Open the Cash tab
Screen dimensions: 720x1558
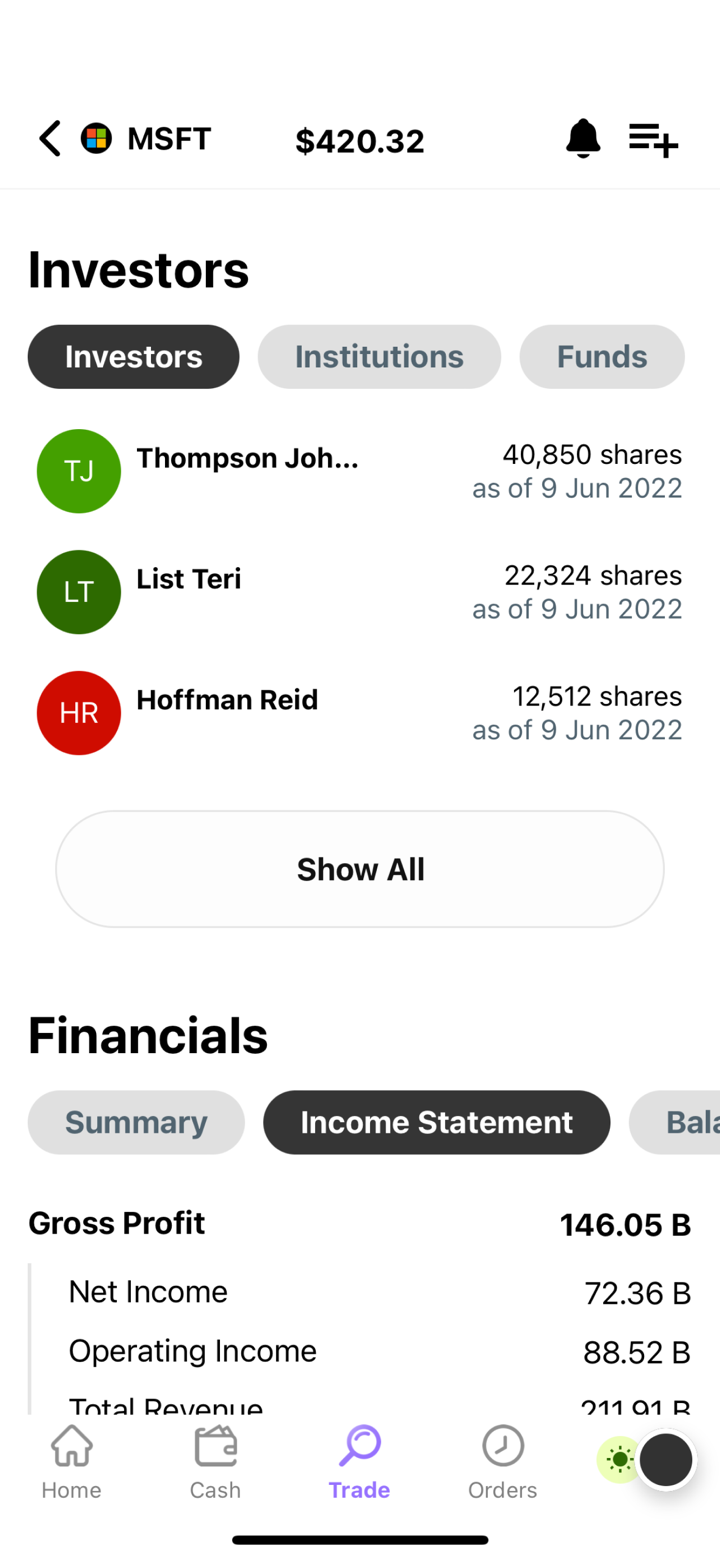215,1463
